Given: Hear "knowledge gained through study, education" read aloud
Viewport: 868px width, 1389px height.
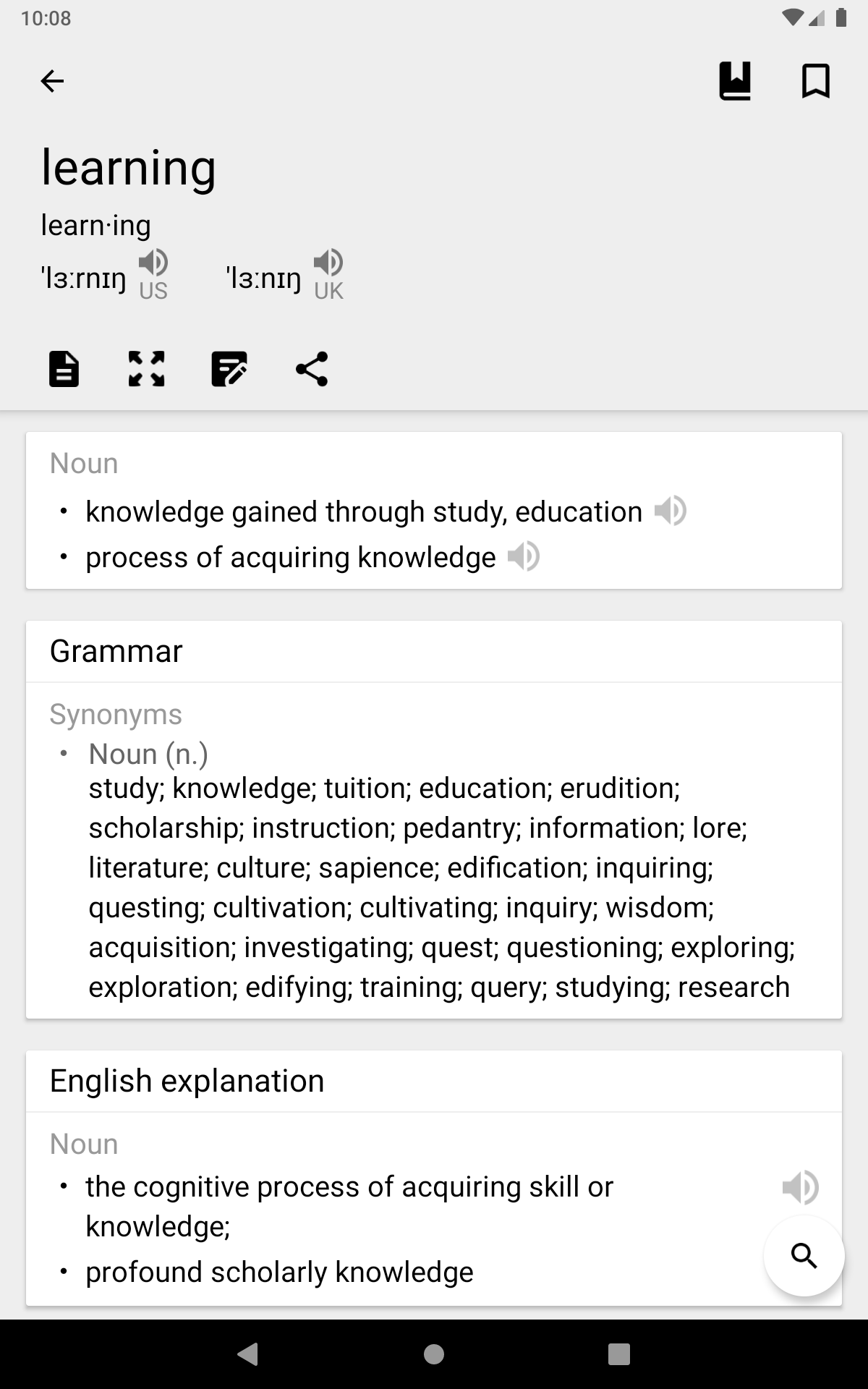Looking at the screenshot, I should pos(670,511).
